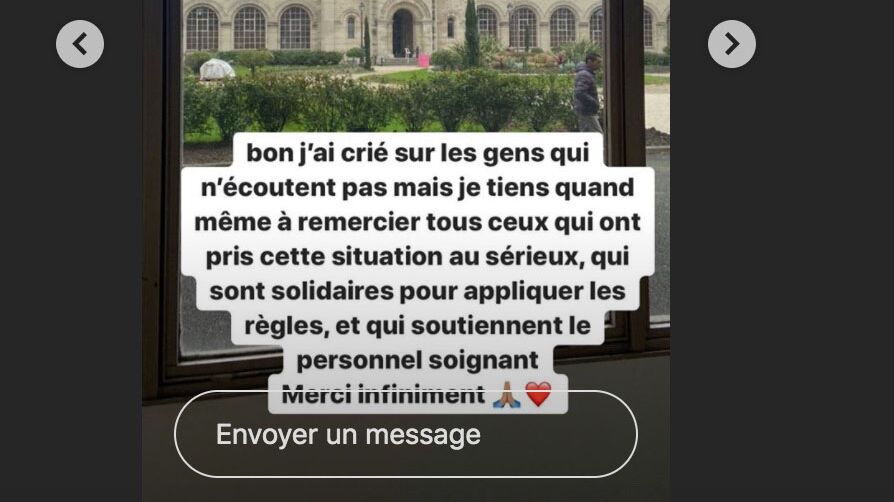Skip to the next story
Image resolution: width=894 pixels, height=502 pixels.
pyautogui.click(x=731, y=44)
